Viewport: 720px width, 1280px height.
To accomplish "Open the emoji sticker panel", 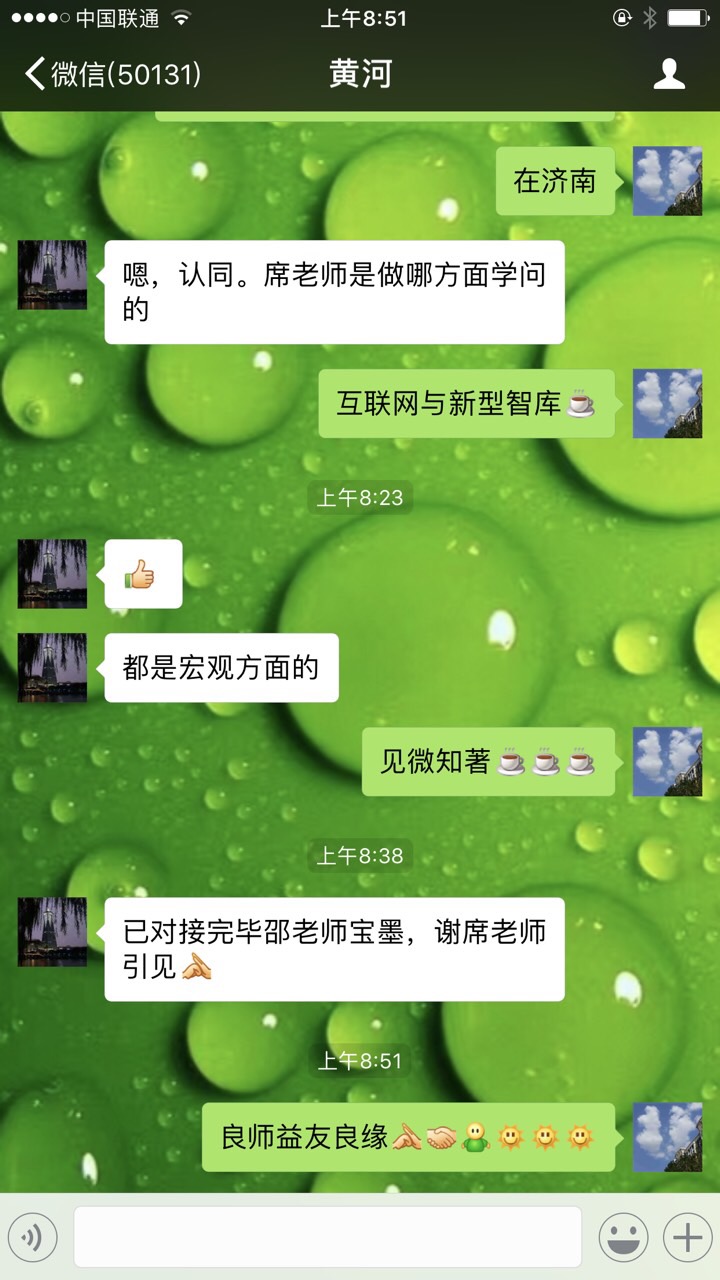I will pyautogui.click(x=623, y=1238).
